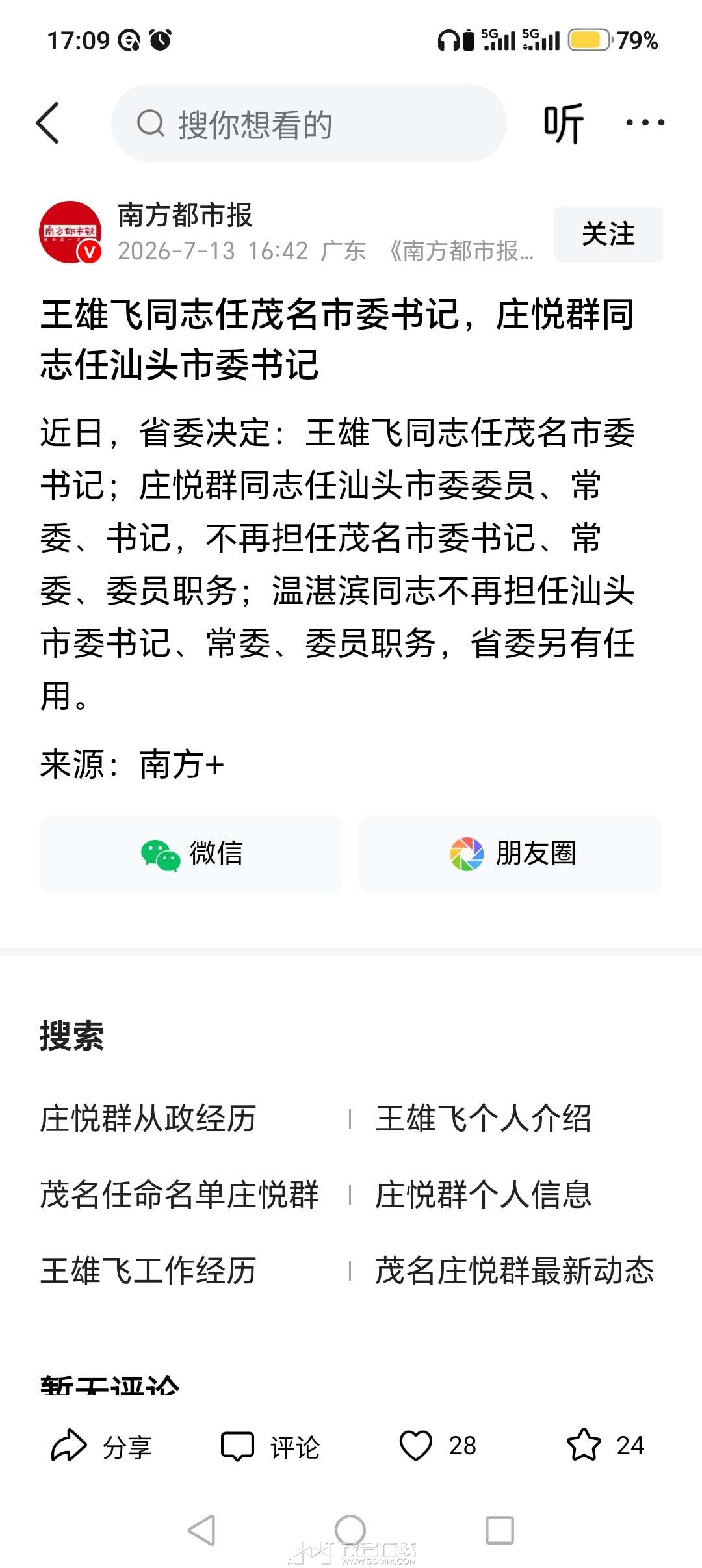
Task: Tap the 分享 share button in the bottom bar
Action: [101, 1446]
